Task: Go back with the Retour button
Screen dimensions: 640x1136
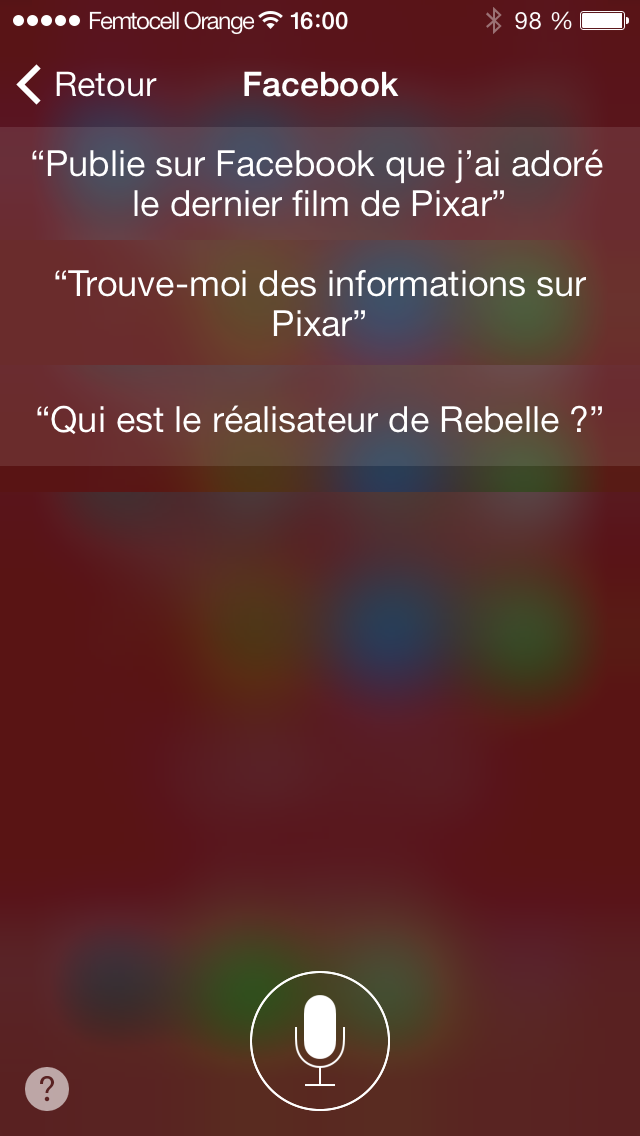Action: [x=86, y=85]
